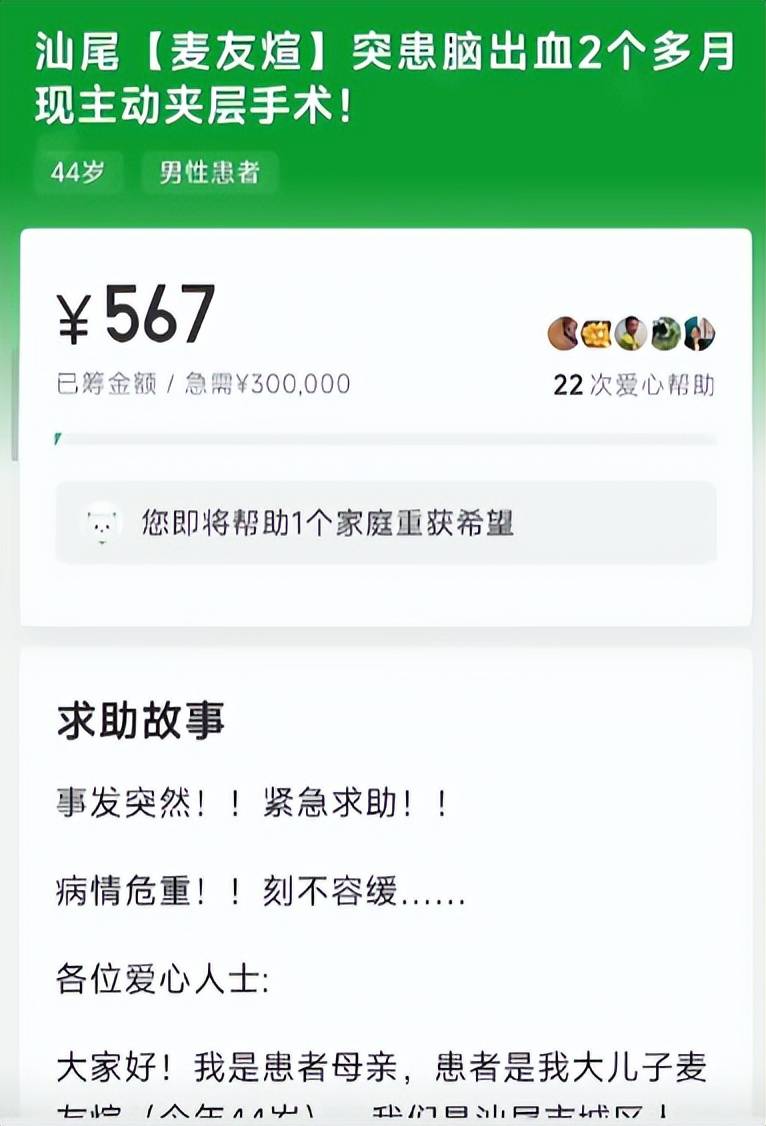
Task: Open the list of 22 donor avatars
Action: 632,334
